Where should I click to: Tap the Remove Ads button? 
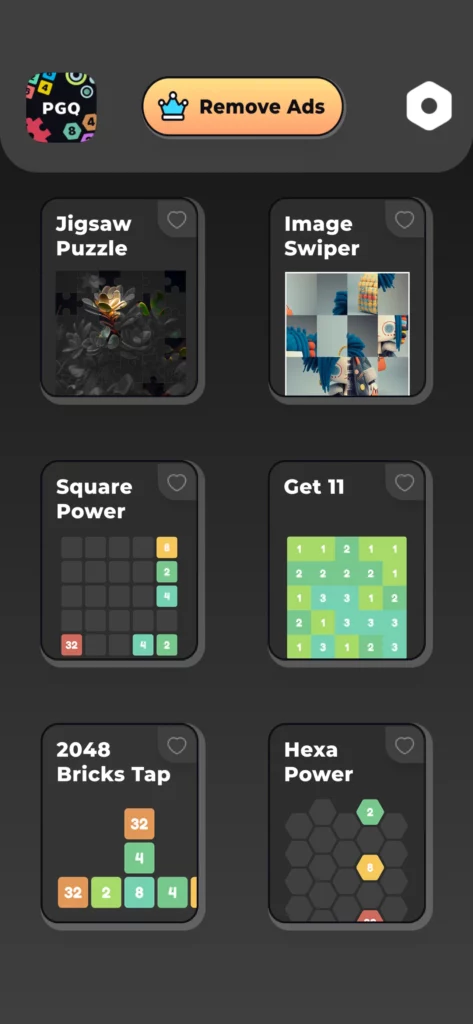tap(242, 106)
